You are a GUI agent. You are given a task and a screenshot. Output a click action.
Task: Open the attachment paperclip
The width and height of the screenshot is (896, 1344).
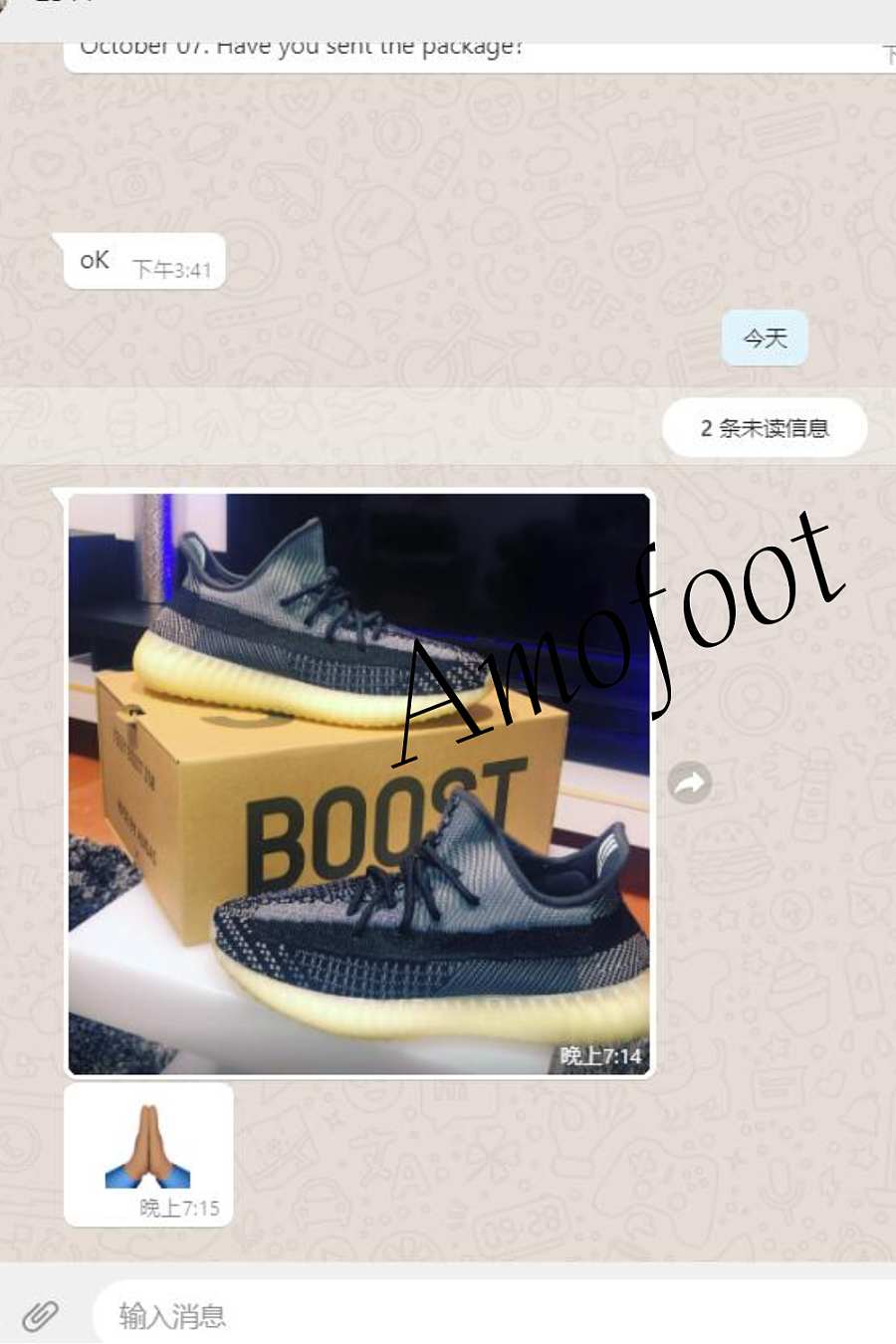coord(40,1315)
